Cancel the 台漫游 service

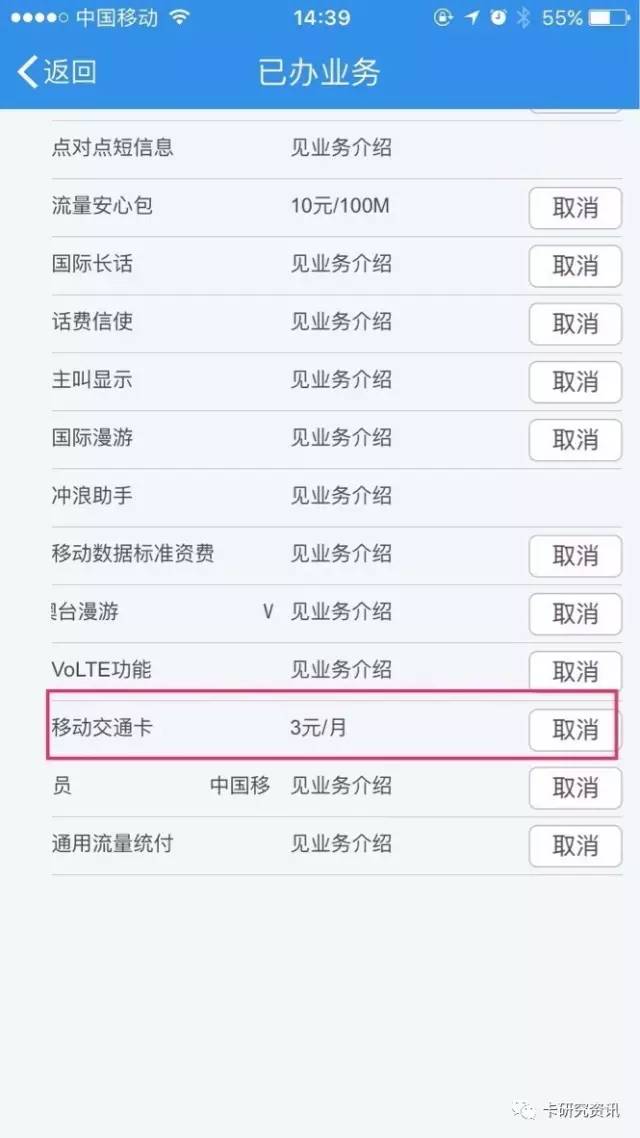575,614
